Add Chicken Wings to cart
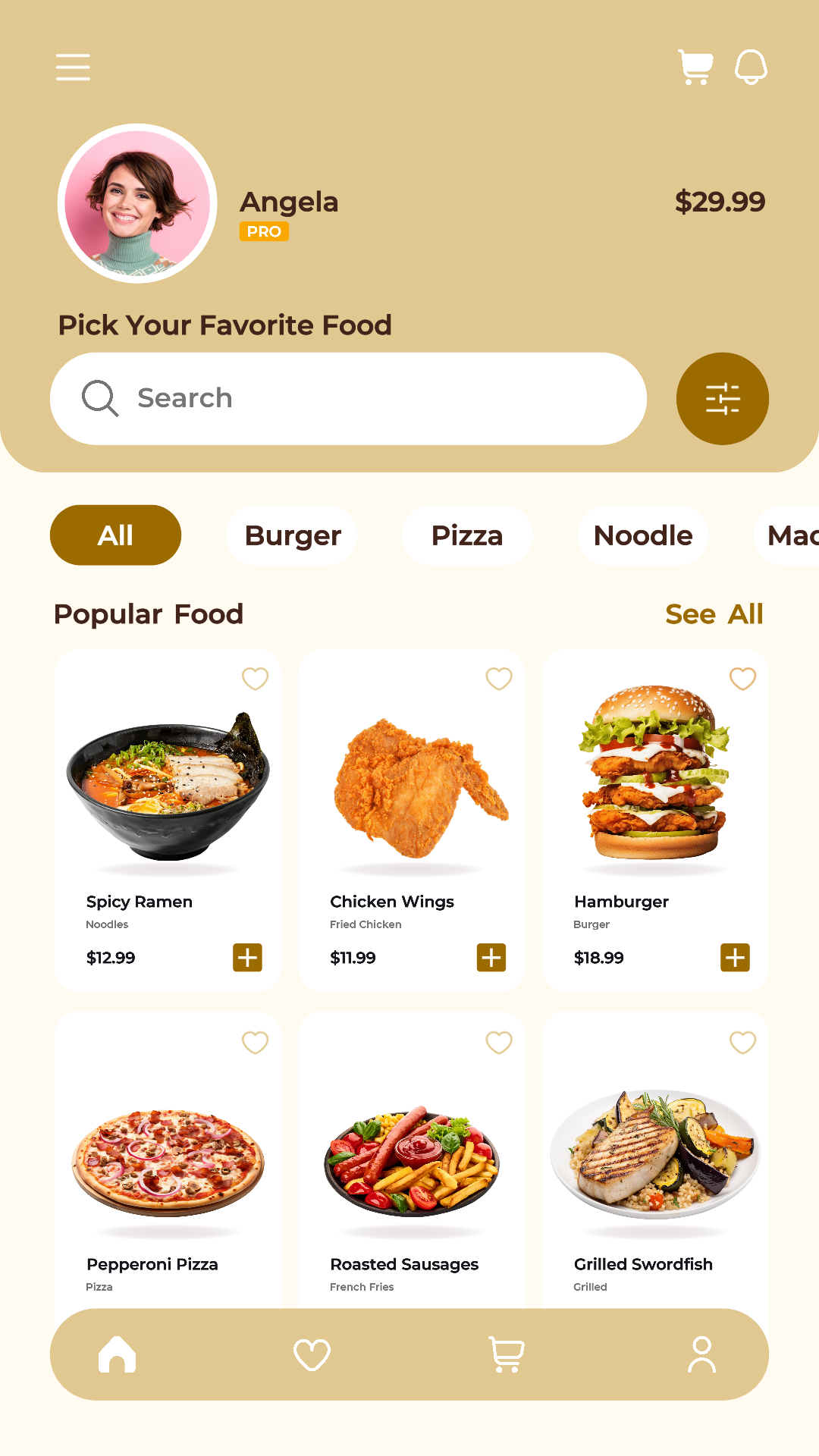This screenshot has height=1456, width=819. pyautogui.click(x=491, y=957)
